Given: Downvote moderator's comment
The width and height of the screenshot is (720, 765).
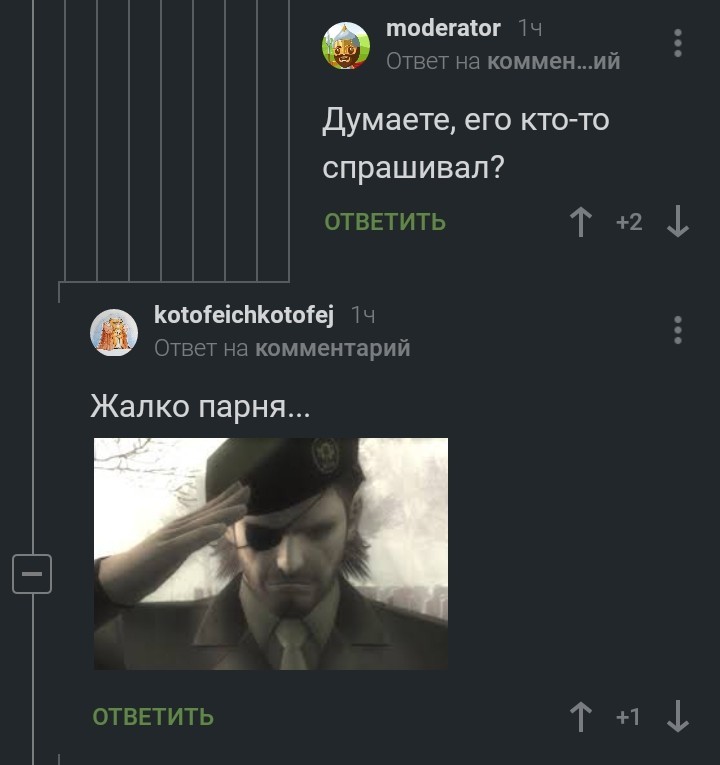Looking at the screenshot, I should click(x=678, y=222).
